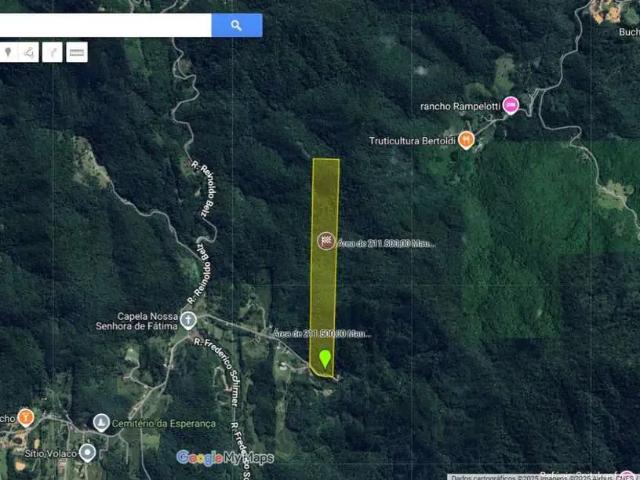Tap the blue search button

click(236, 25)
